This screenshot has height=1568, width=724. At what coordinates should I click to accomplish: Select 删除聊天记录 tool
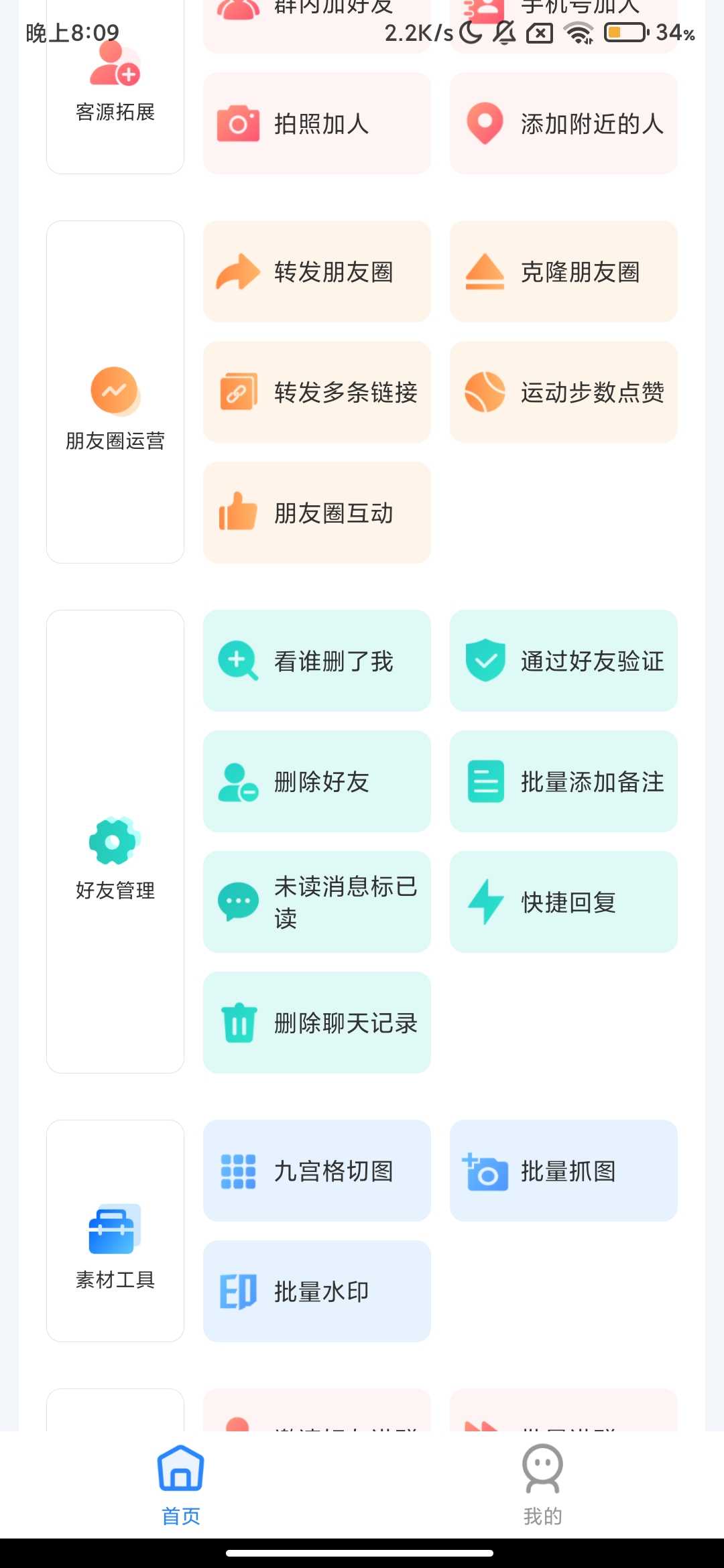316,1023
